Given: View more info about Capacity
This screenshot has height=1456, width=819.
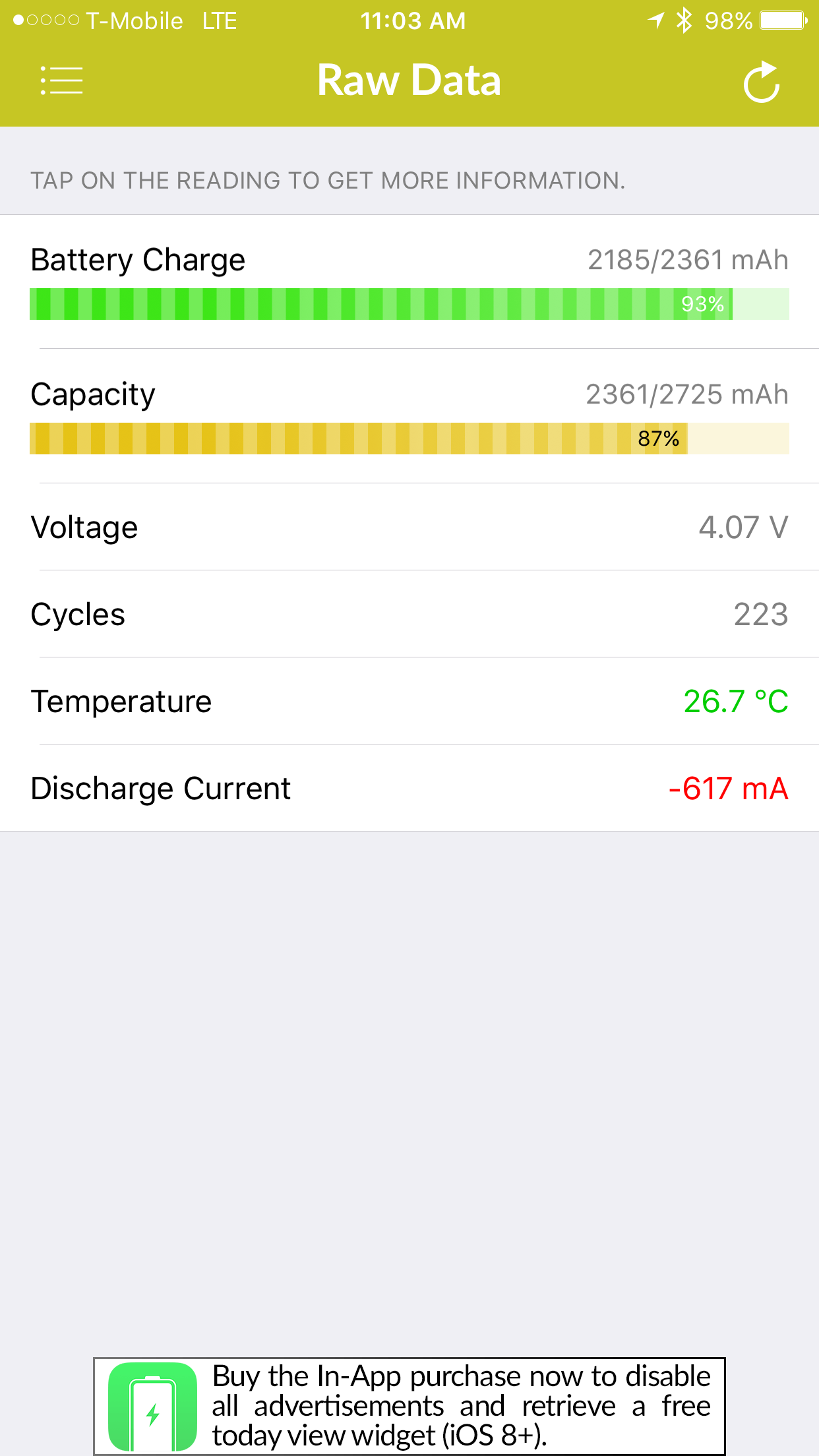Looking at the screenshot, I should pyautogui.click(x=409, y=416).
